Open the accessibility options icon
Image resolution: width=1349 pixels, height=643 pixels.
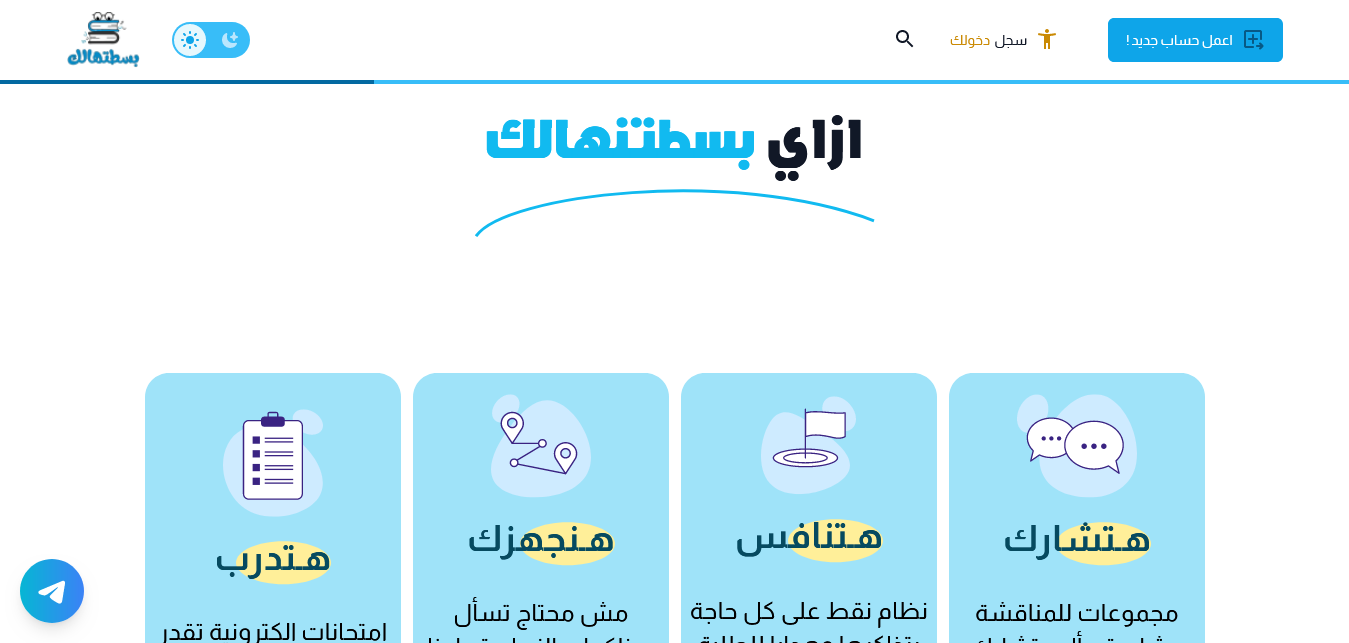(x=1047, y=40)
